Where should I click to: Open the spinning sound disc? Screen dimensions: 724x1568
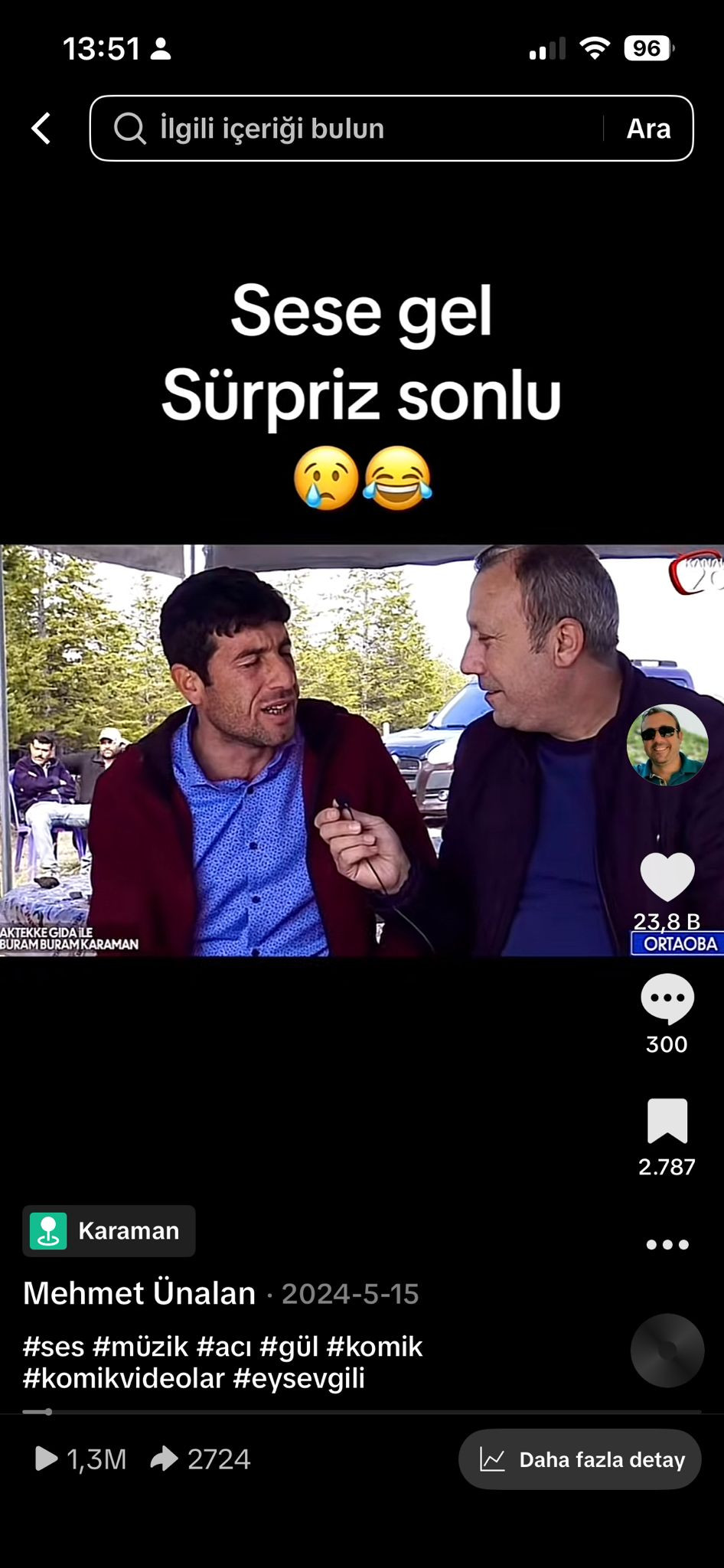pos(667,1351)
